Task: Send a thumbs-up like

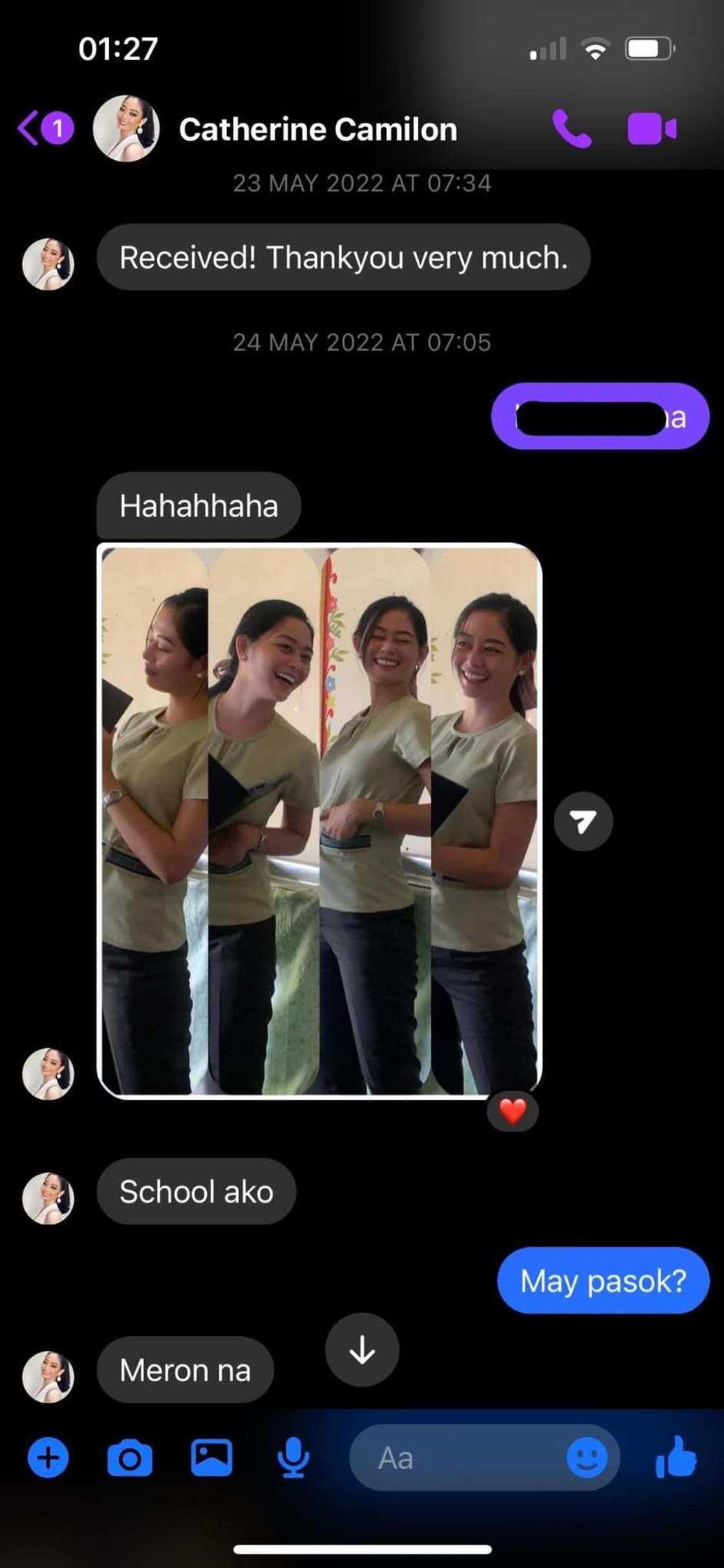Action: pyautogui.click(x=676, y=1457)
